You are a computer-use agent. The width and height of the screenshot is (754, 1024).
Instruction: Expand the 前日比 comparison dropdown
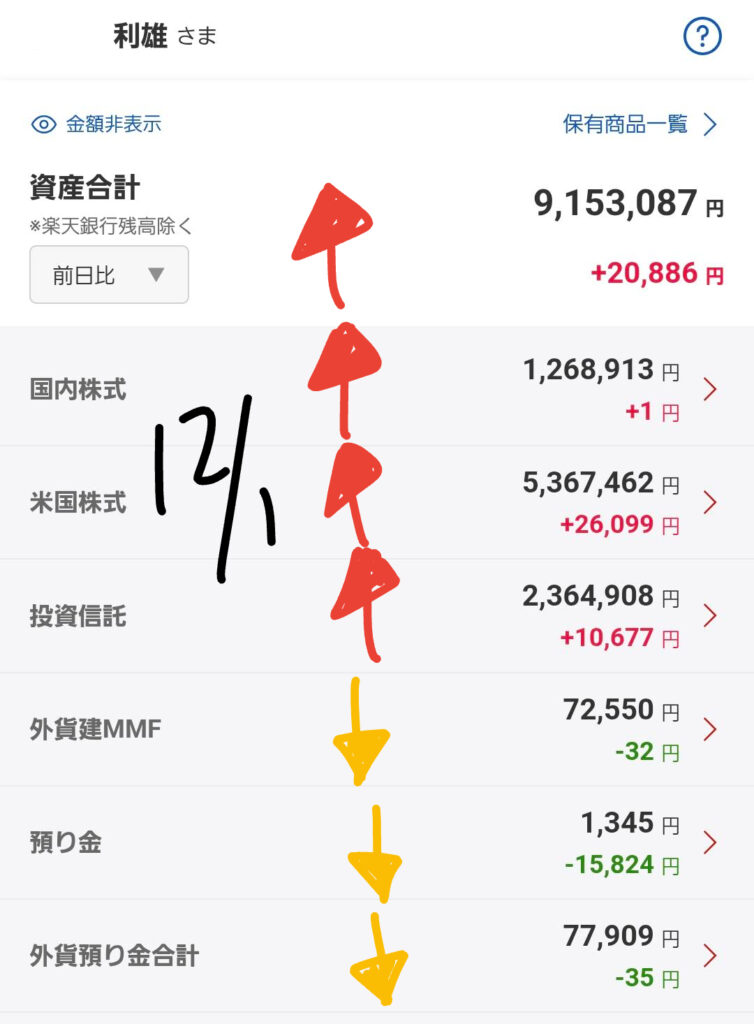click(x=109, y=275)
